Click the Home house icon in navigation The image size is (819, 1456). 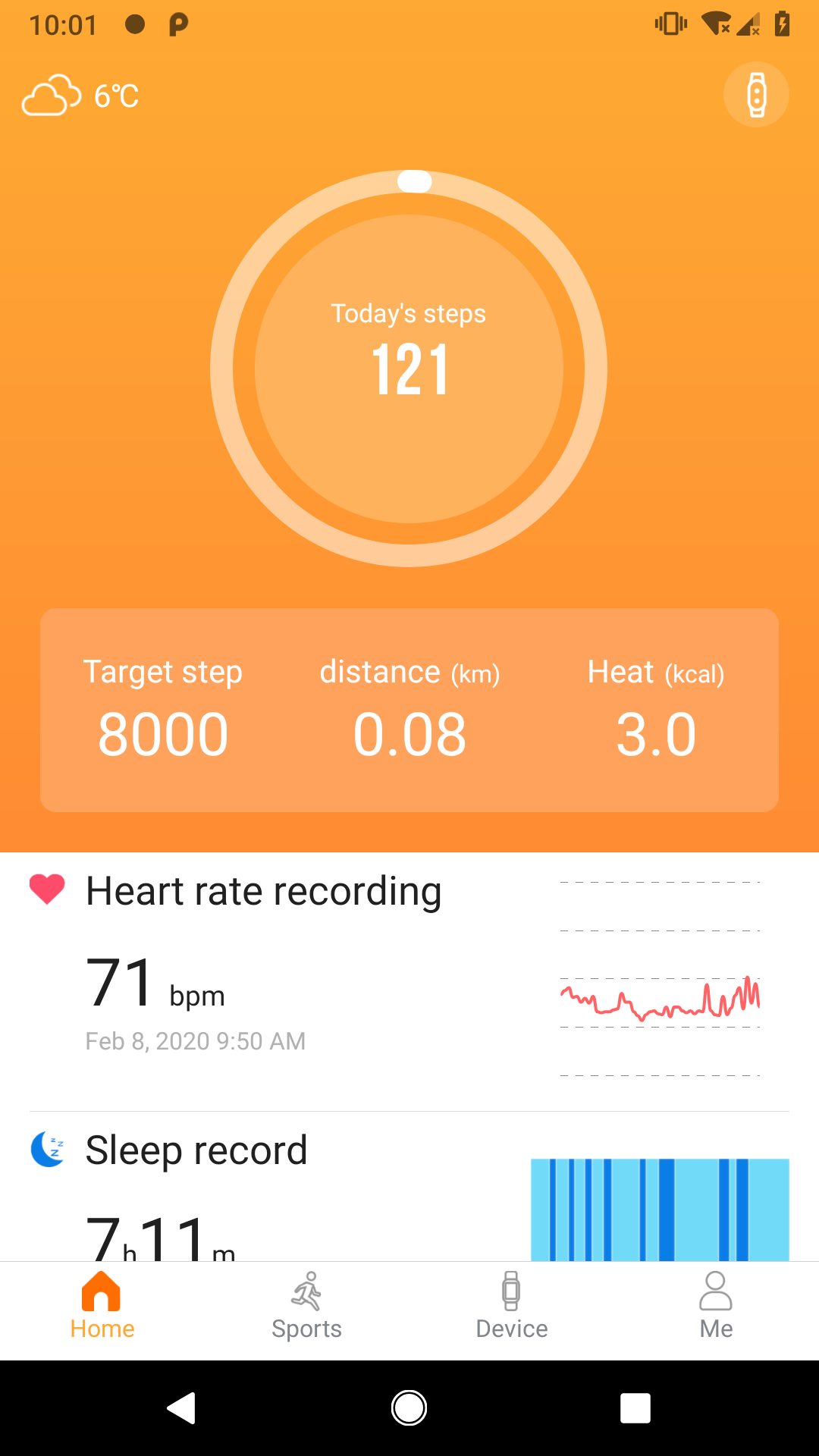(102, 1289)
